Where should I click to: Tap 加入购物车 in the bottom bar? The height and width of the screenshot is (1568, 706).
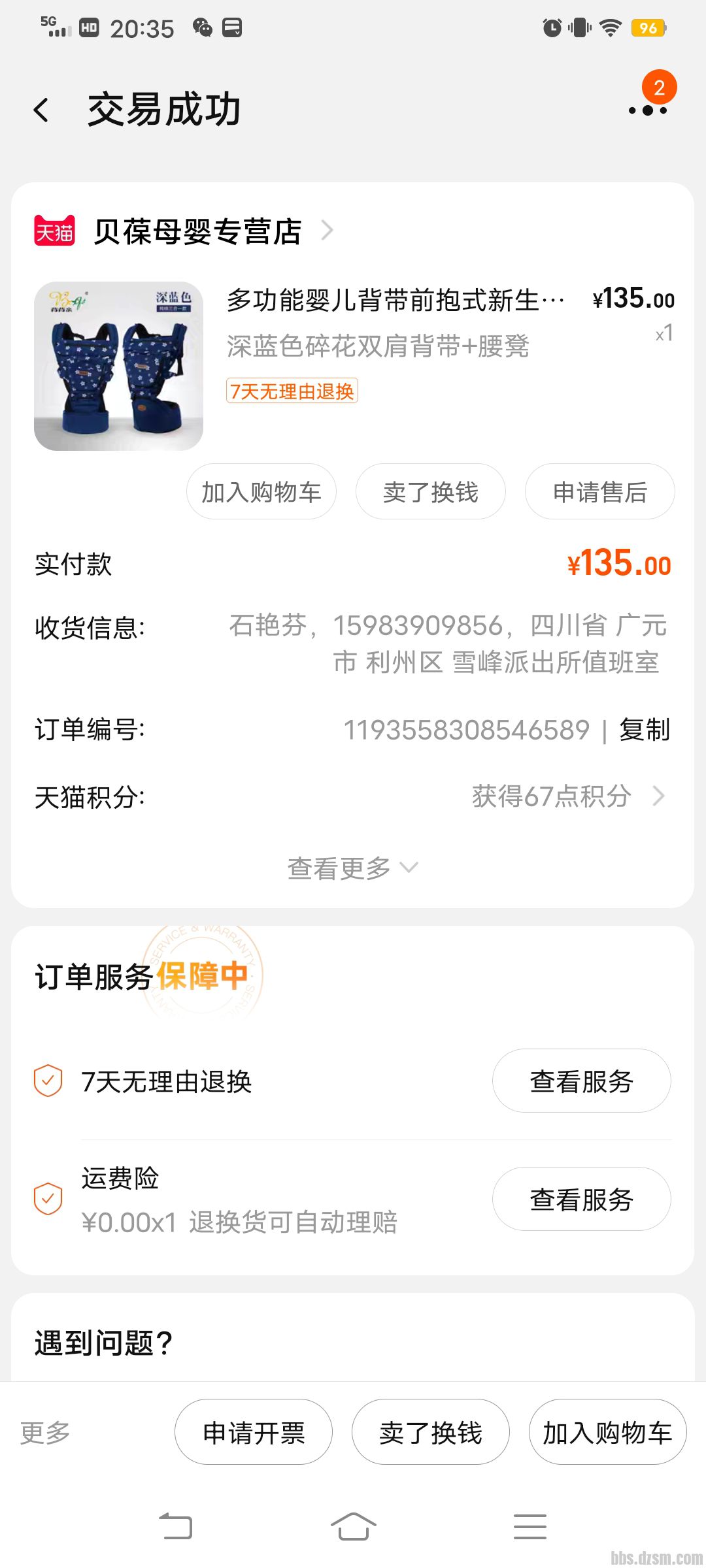point(607,1433)
